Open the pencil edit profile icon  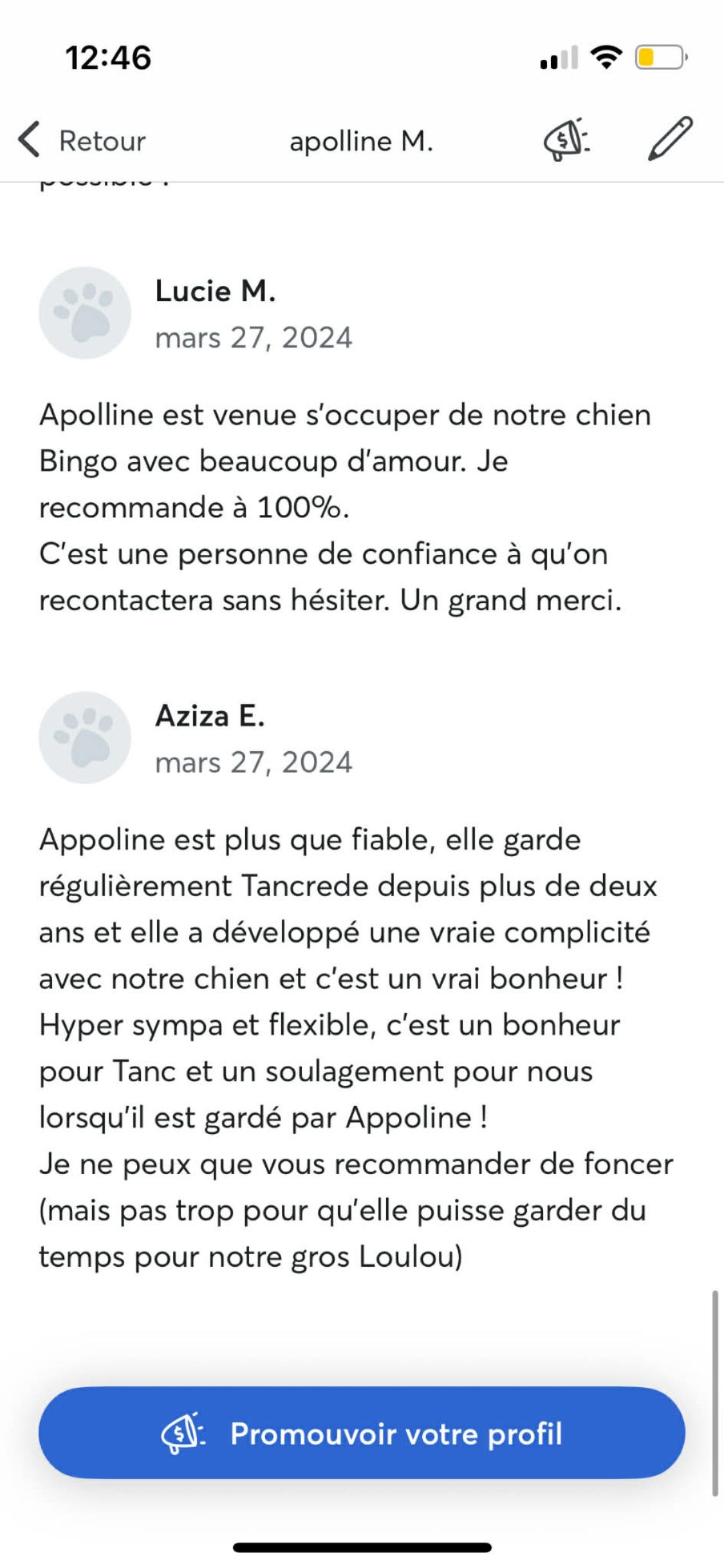(x=670, y=138)
